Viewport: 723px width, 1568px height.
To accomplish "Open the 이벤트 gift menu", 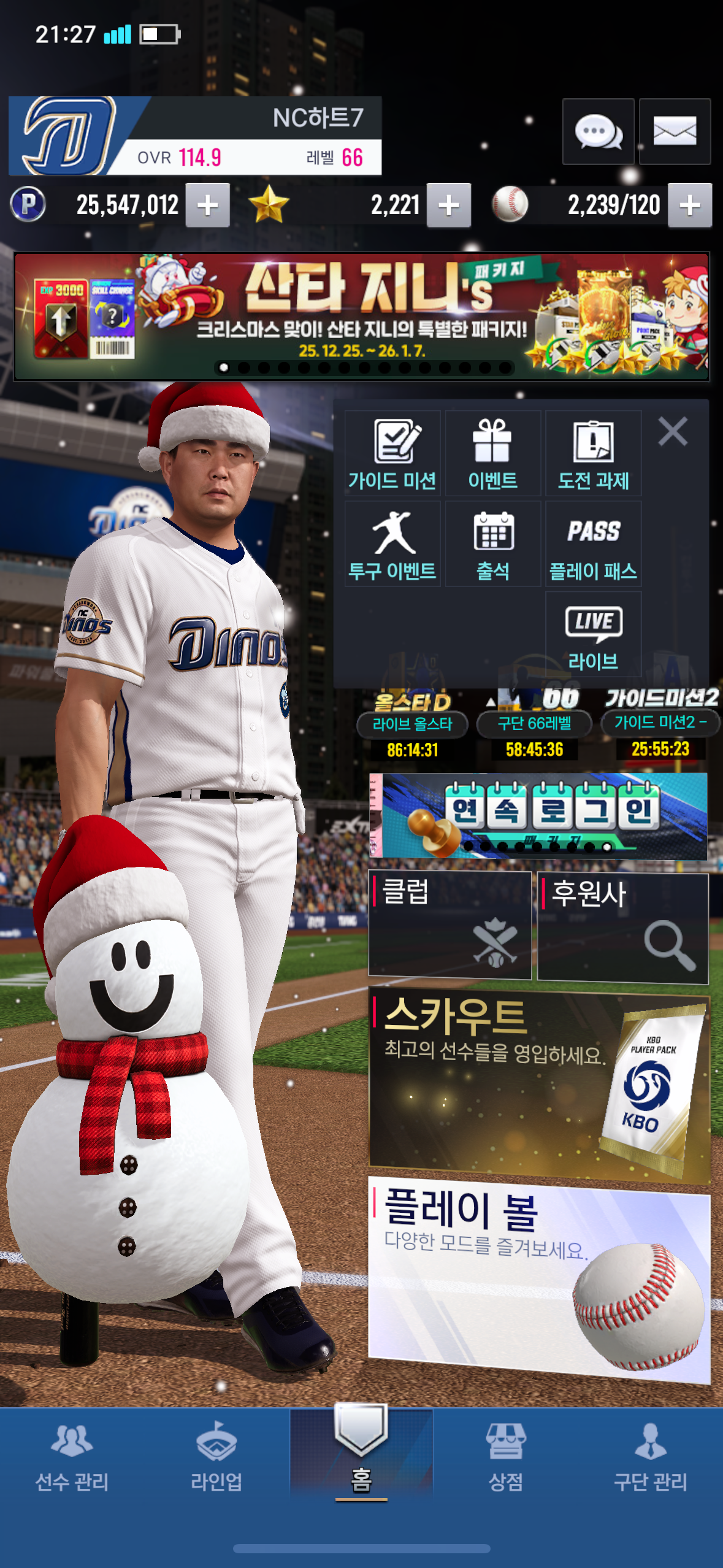I will click(492, 454).
